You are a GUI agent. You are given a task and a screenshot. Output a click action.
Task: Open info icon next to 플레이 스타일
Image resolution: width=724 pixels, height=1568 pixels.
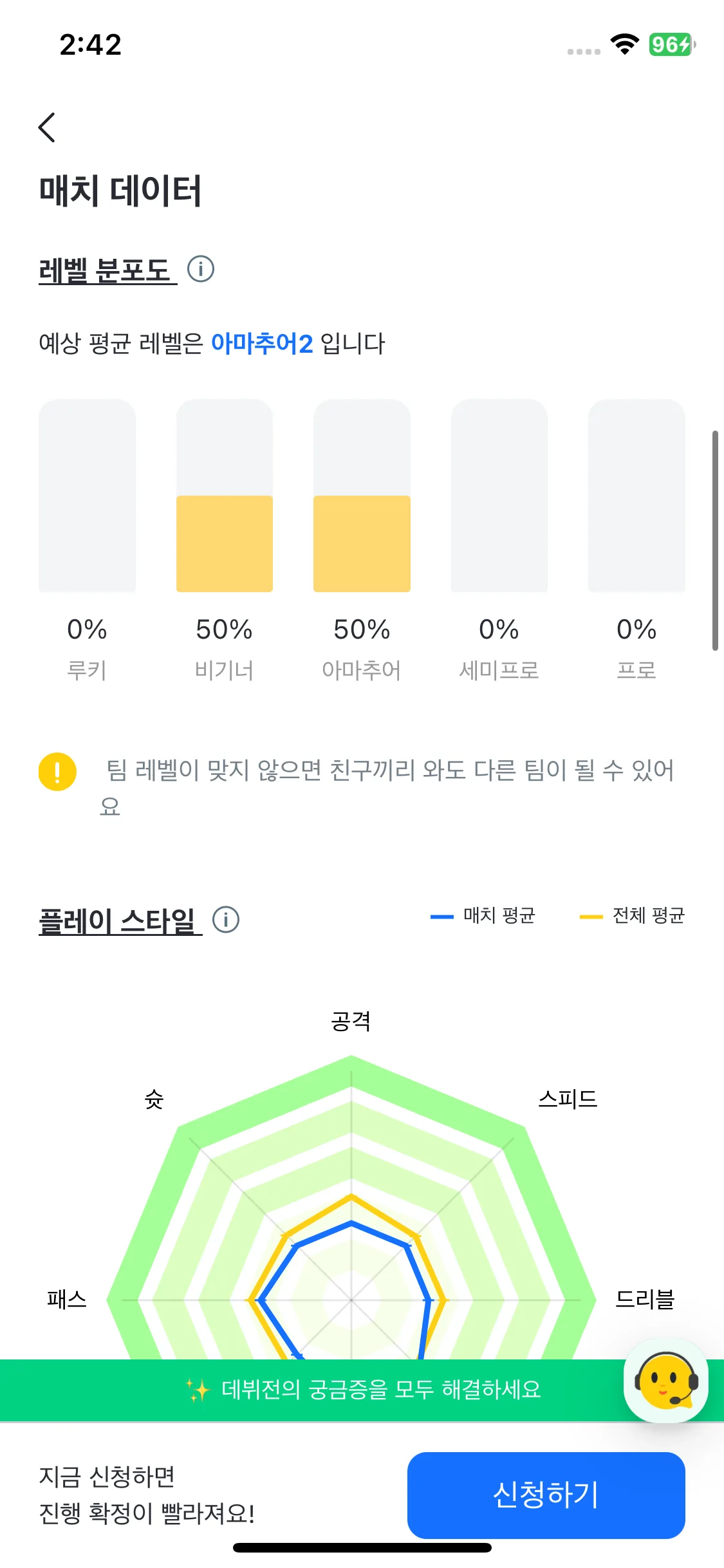click(226, 919)
